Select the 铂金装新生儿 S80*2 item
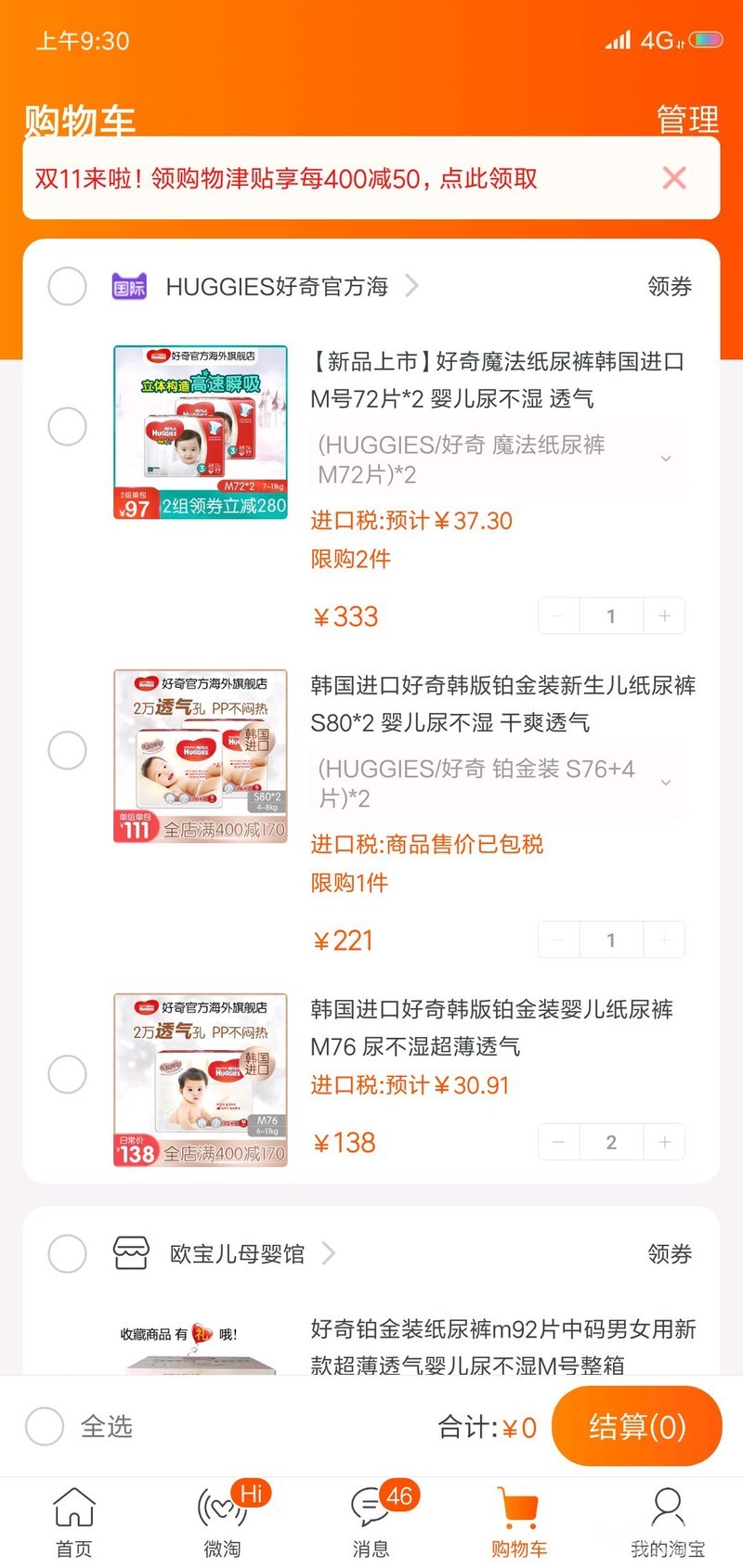Viewport: 743px width, 1568px height. pyautogui.click(x=67, y=750)
